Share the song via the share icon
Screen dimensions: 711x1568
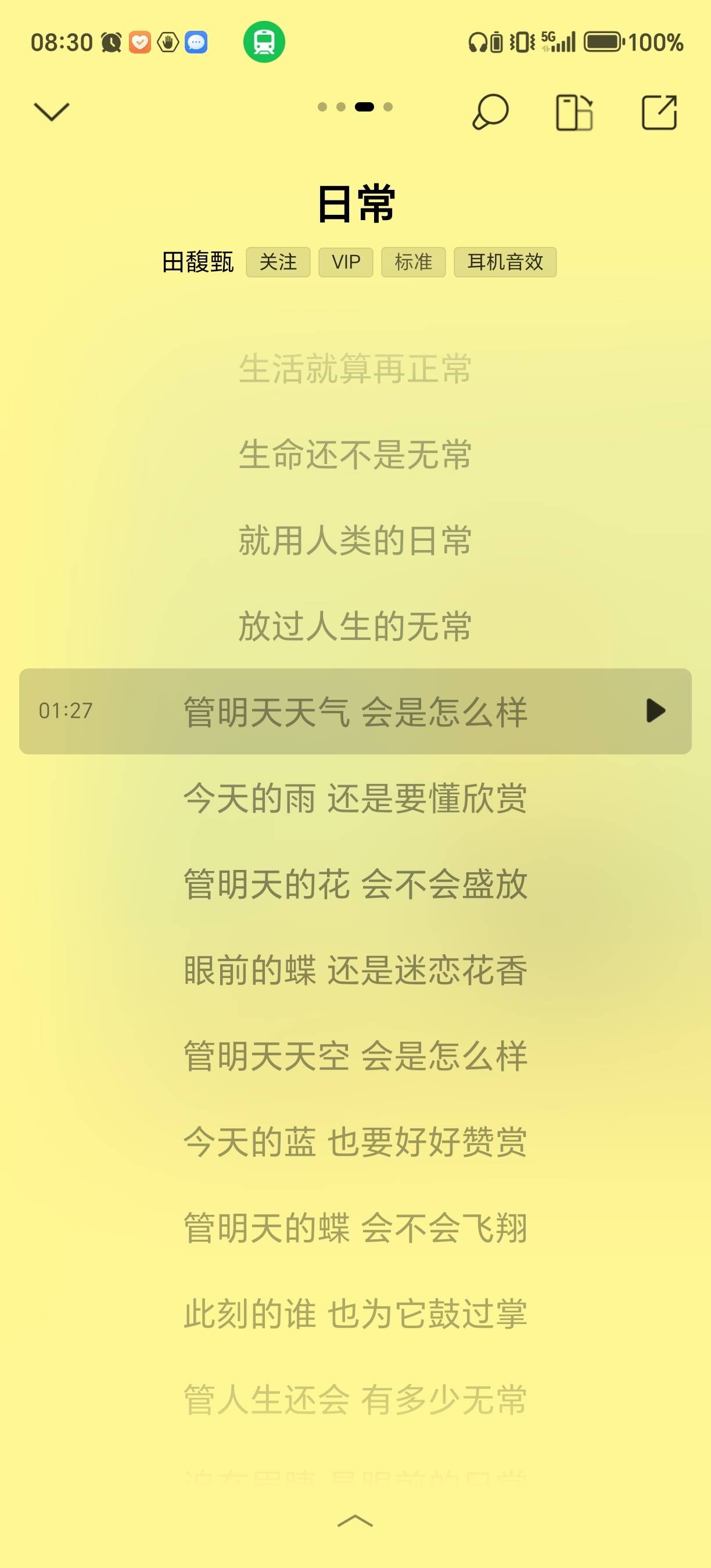point(659,112)
